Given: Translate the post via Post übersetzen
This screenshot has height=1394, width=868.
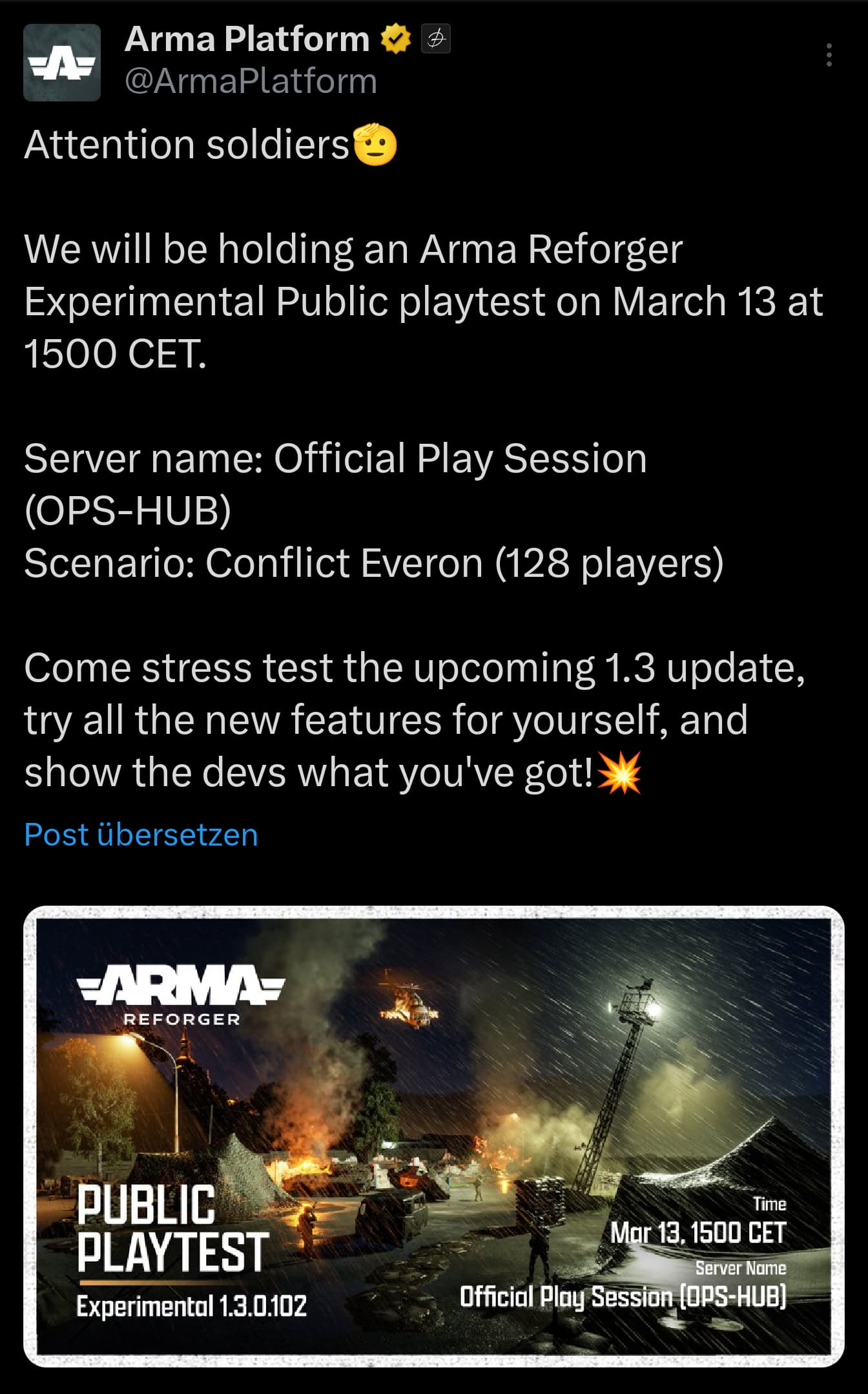Looking at the screenshot, I should click(x=141, y=835).
